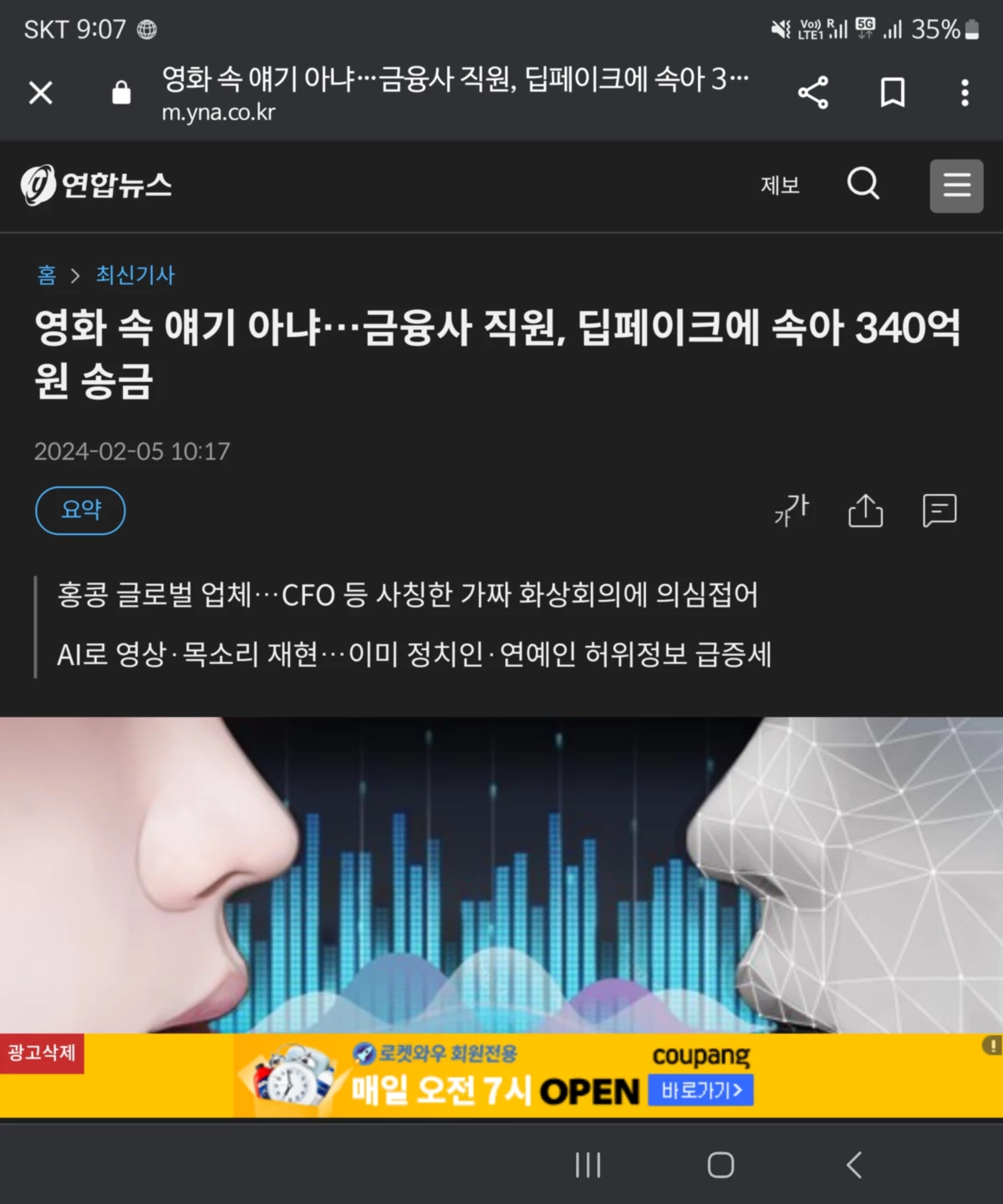1003x1204 pixels.
Task: Open the 제보 tip-off link
Action: tap(780, 185)
